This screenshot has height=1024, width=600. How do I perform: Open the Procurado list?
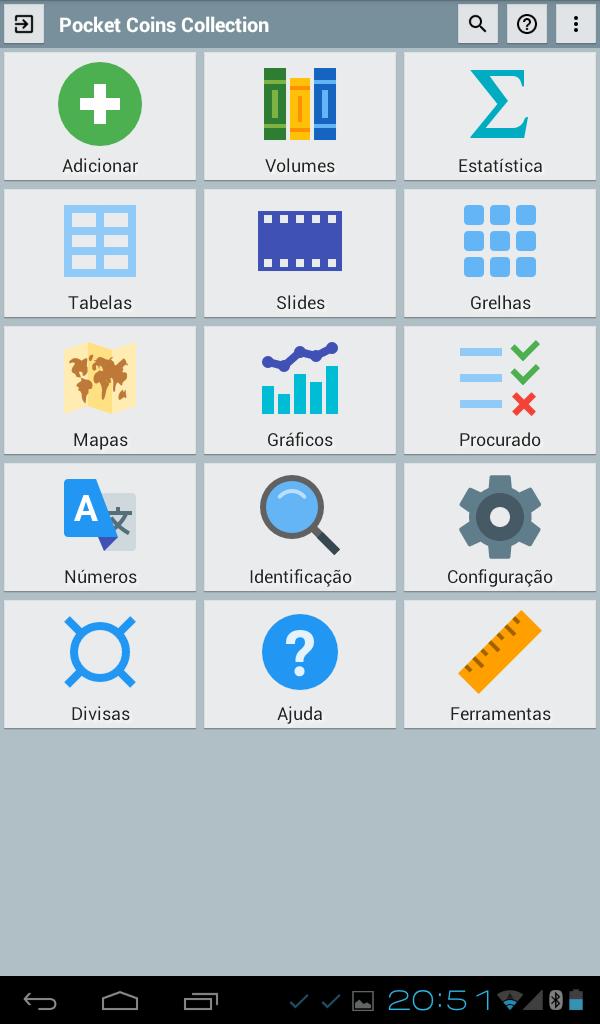click(x=500, y=391)
